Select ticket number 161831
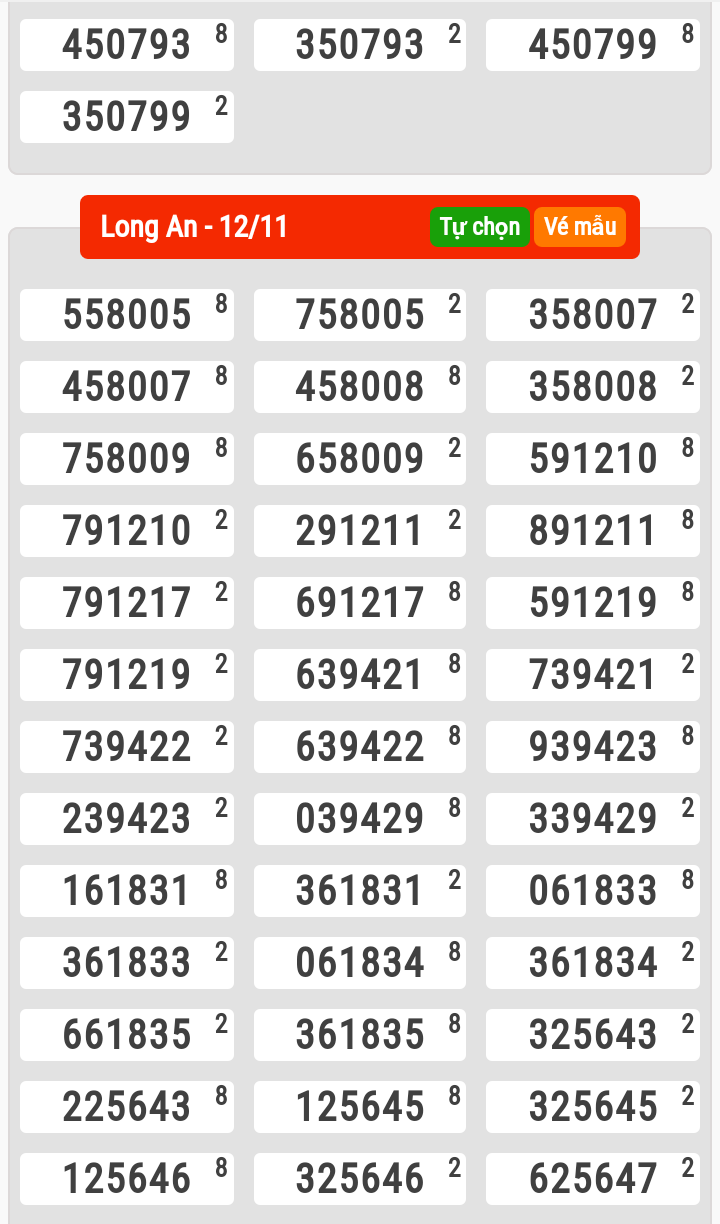 tap(127, 891)
